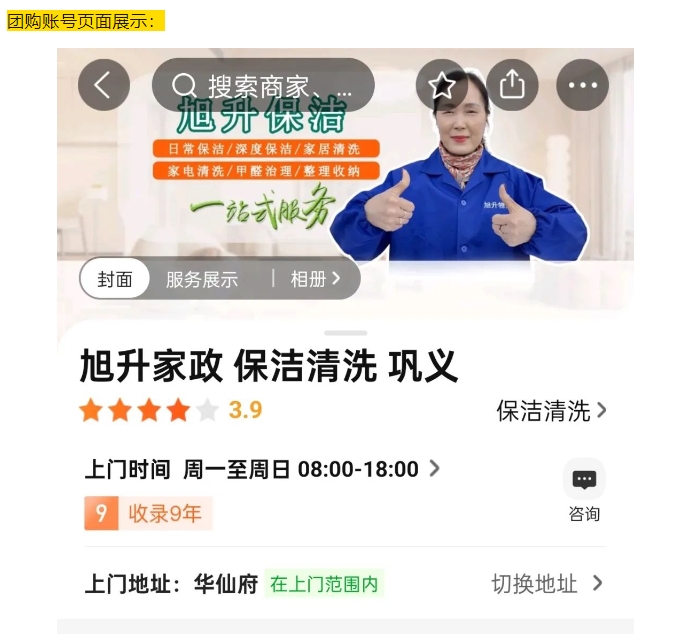Share this merchant page

[x=512, y=85]
